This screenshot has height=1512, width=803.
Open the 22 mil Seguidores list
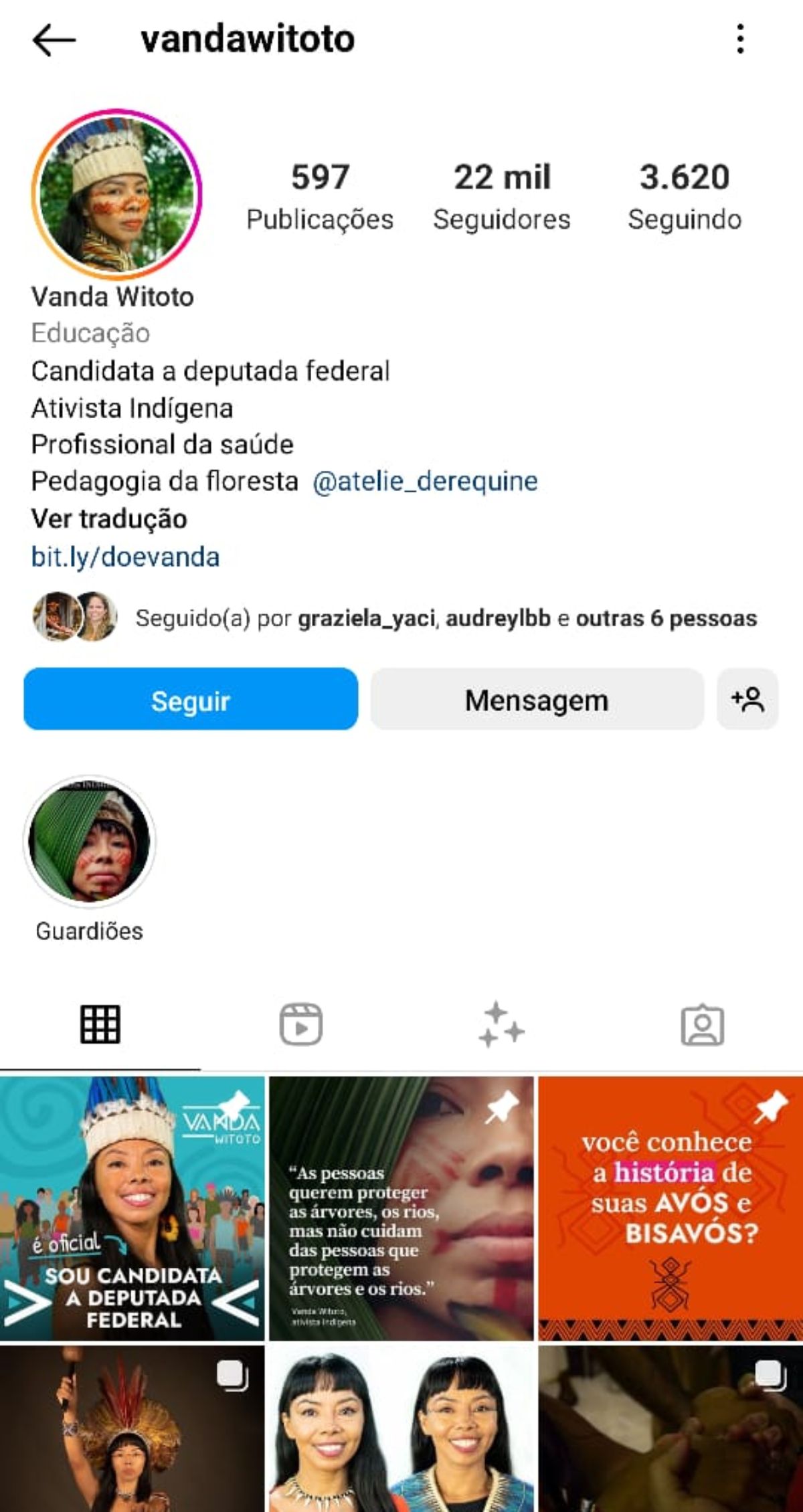[502, 197]
